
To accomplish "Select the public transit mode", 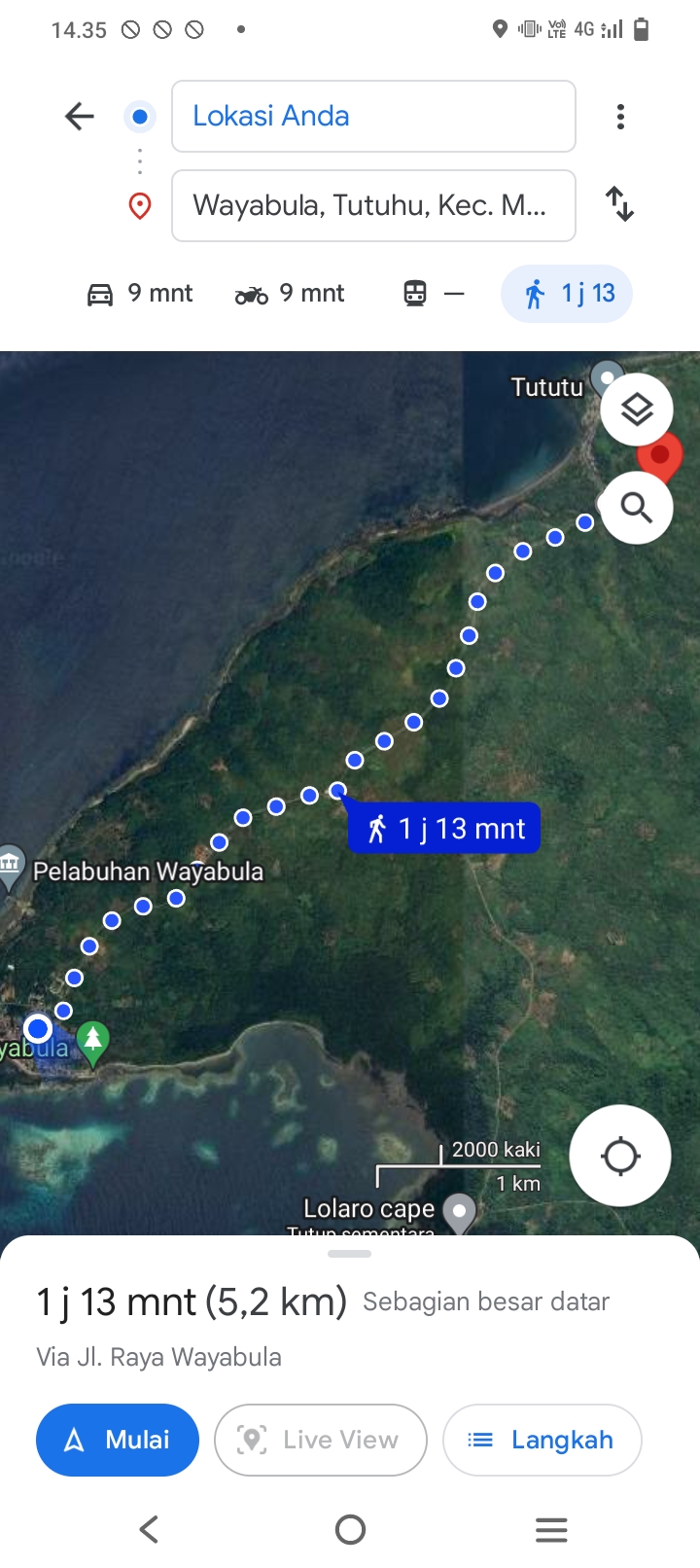I will click(x=434, y=294).
